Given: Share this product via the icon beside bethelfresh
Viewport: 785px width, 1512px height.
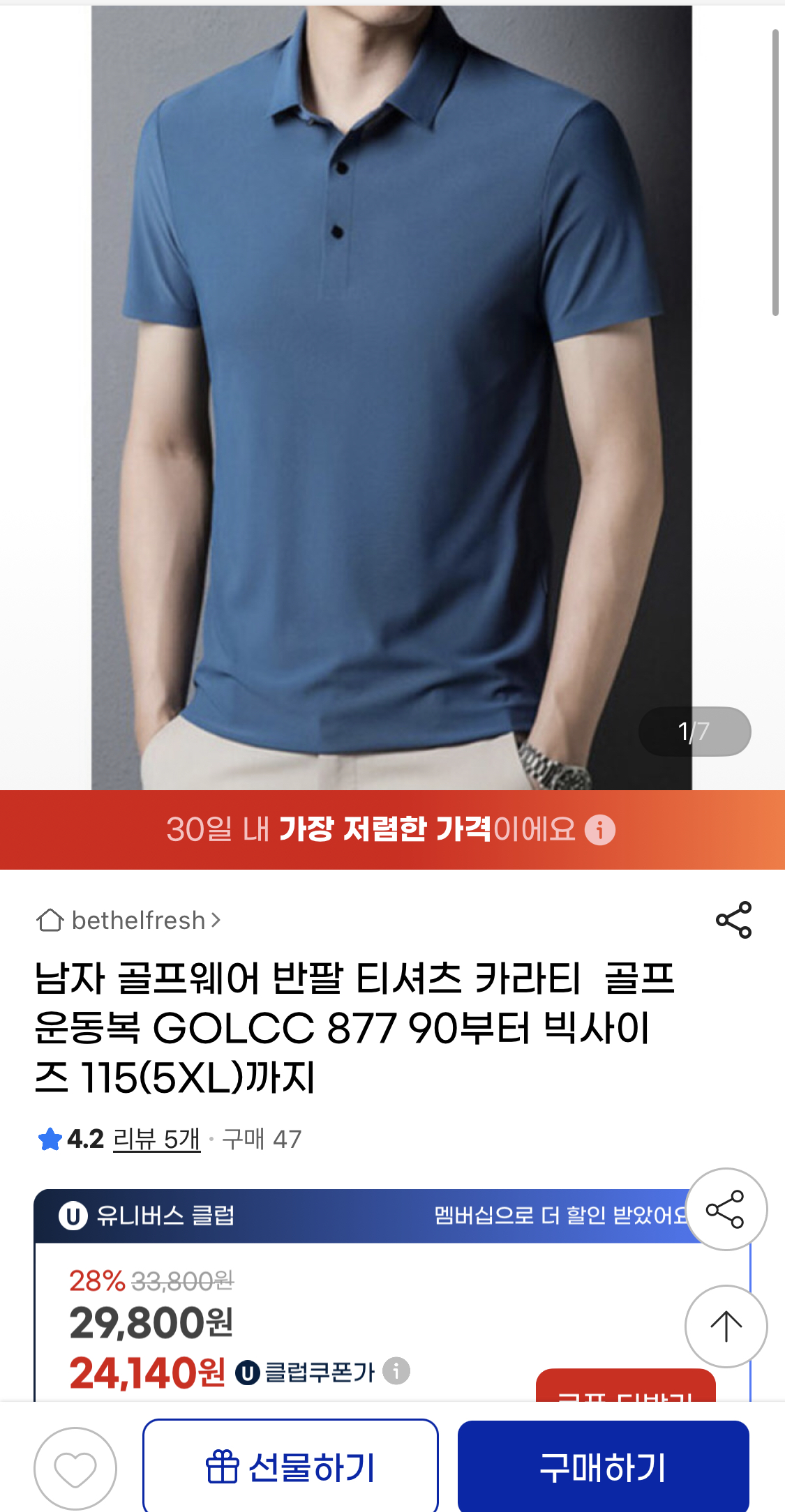Looking at the screenshot, I should tap(733, 920).
